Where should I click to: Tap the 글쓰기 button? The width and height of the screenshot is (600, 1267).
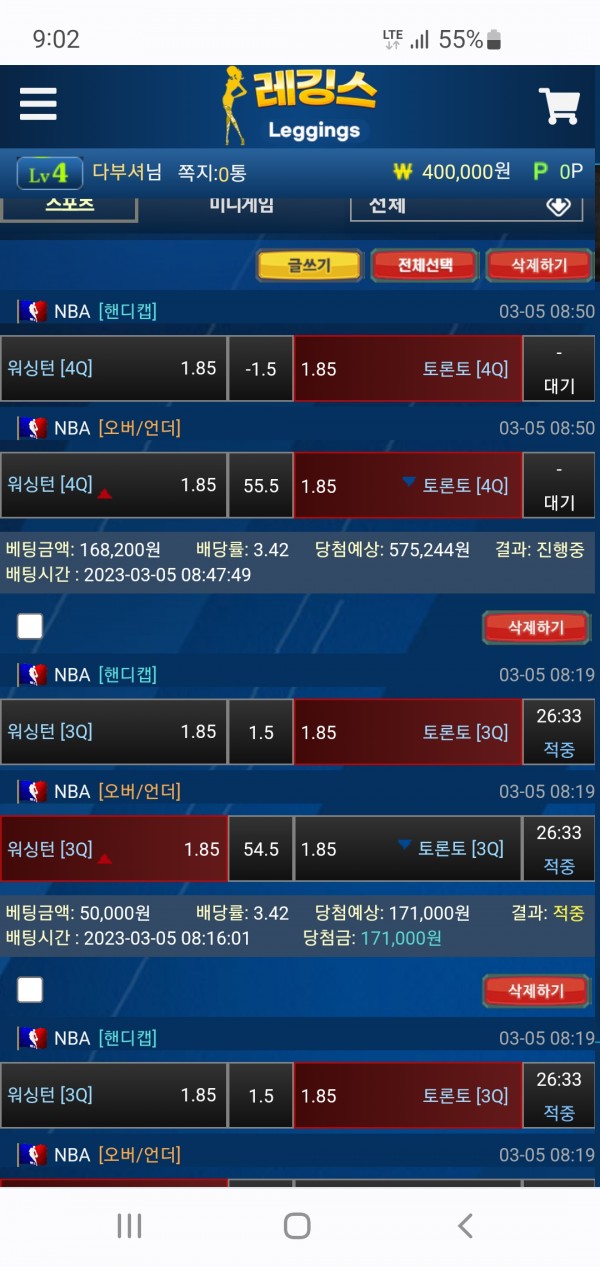coord(308,265)
